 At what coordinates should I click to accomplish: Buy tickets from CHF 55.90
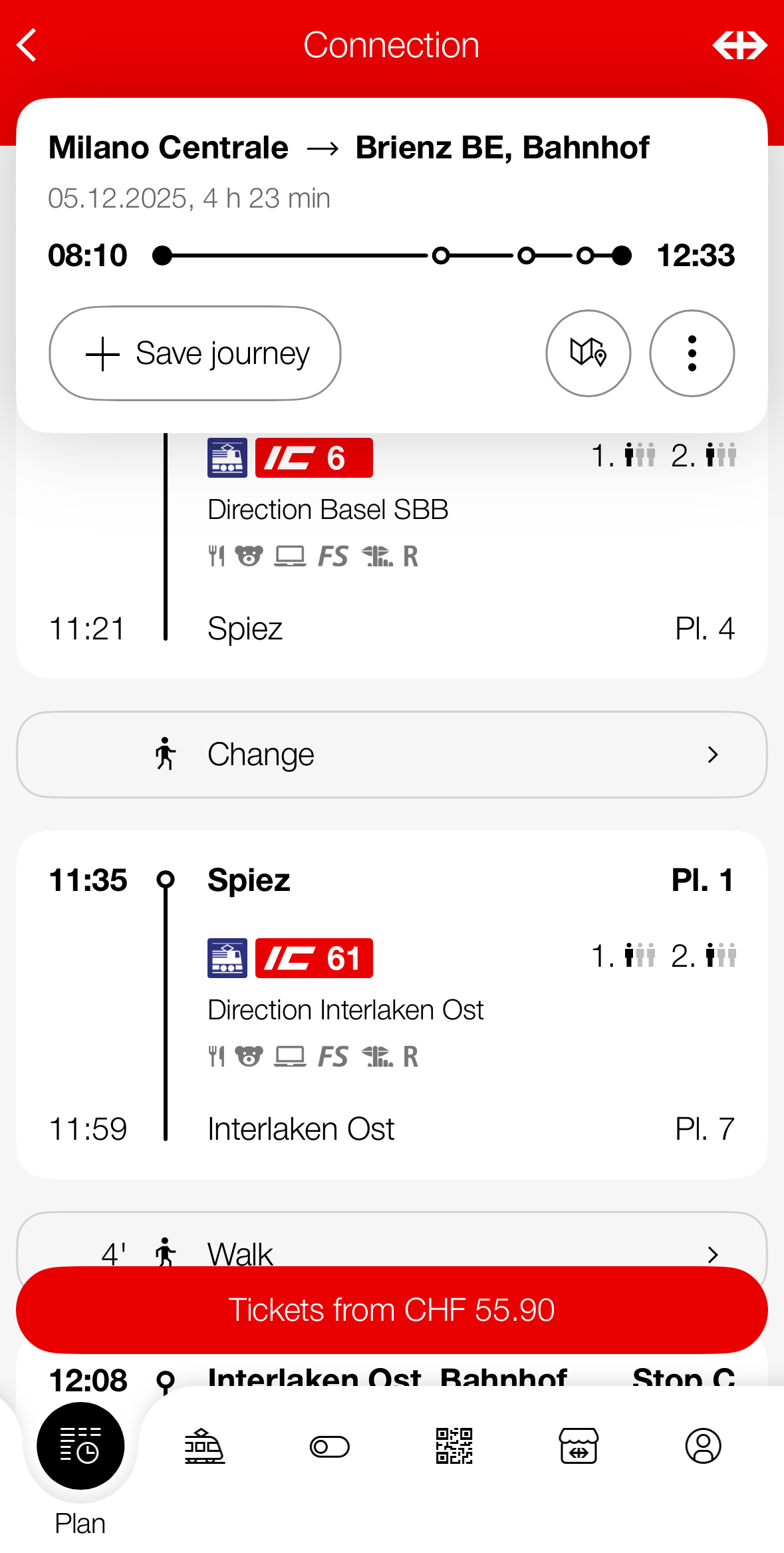point(392,1309)
